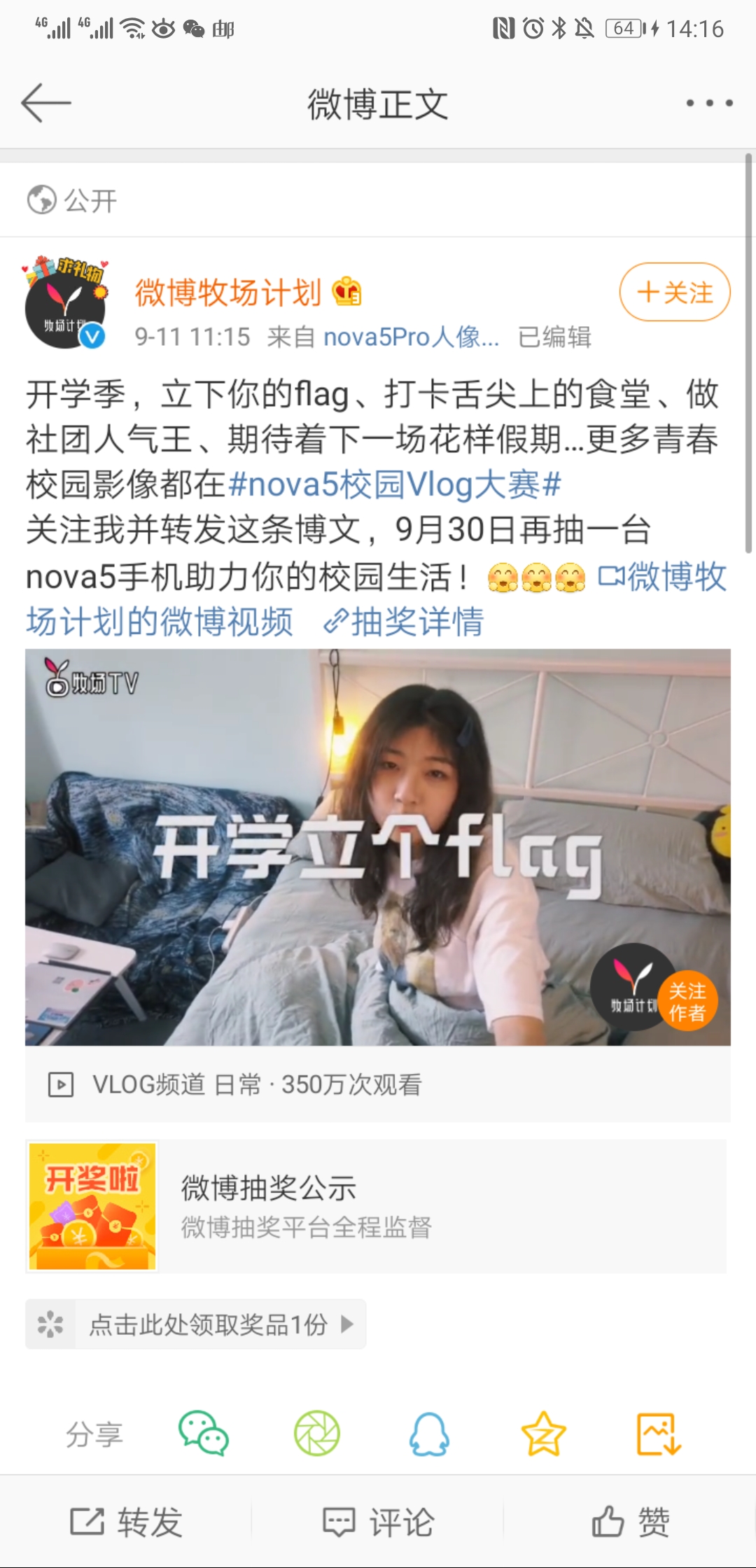Image resolution: width=756 pixels, height=1568 pixels.
Task: Open the 抽奖详情 link
Action: point(405,622)
